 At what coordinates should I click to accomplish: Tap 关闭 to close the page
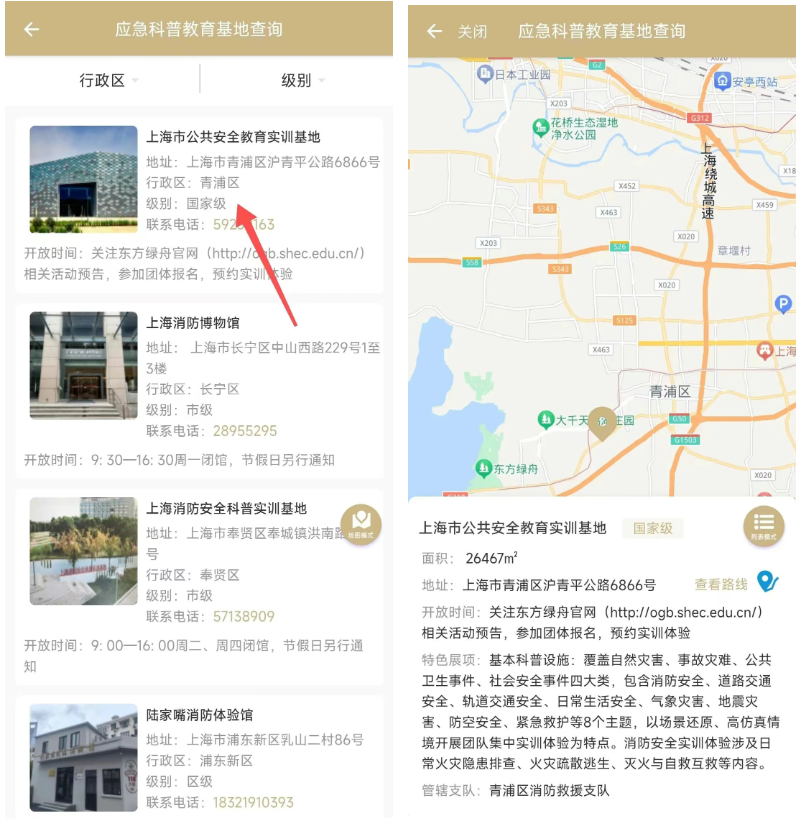point(472,31)
